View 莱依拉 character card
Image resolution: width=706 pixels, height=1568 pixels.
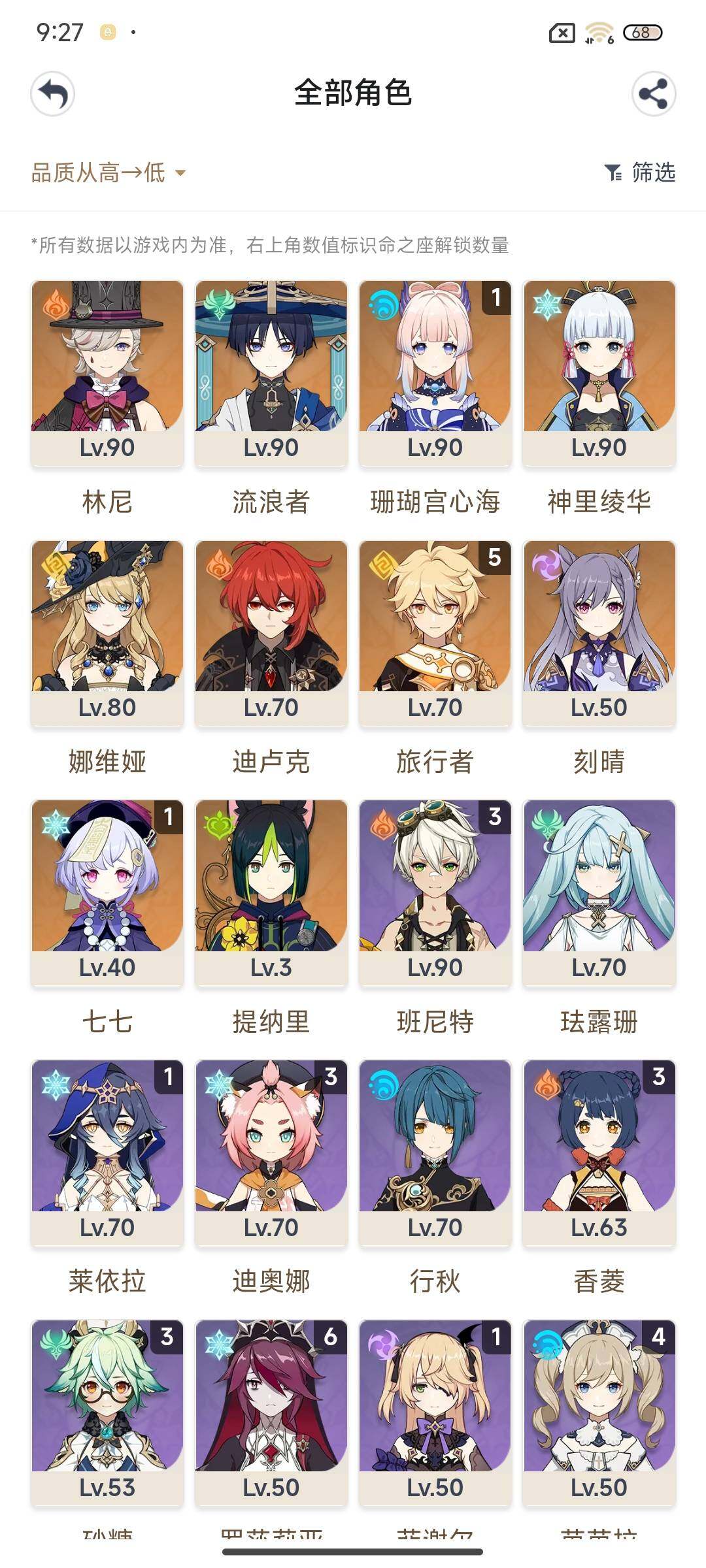click(107, 1152)
